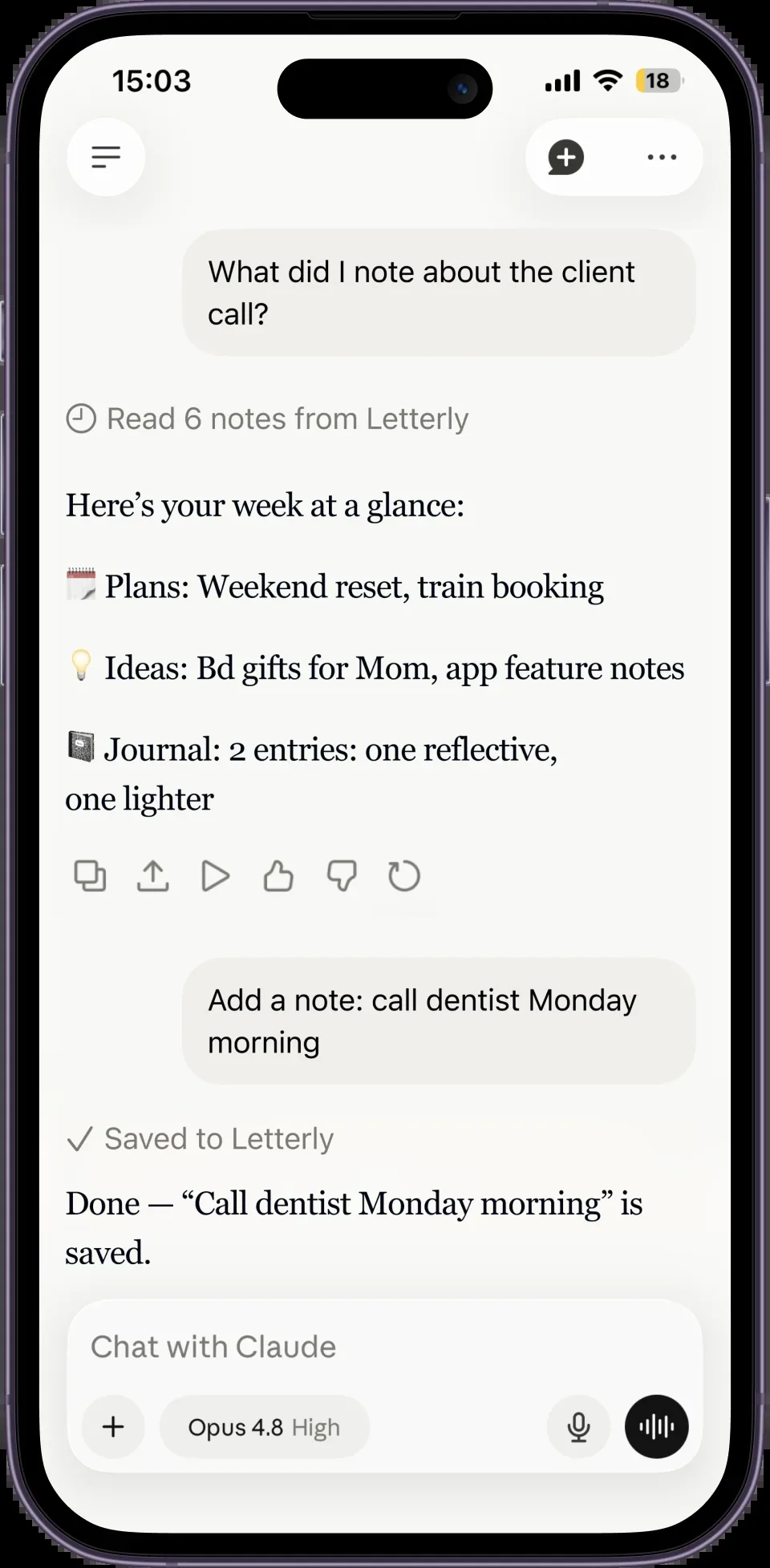Tap the plus attachment button
Screen dimensions: 770x1568
(113, 1427)
